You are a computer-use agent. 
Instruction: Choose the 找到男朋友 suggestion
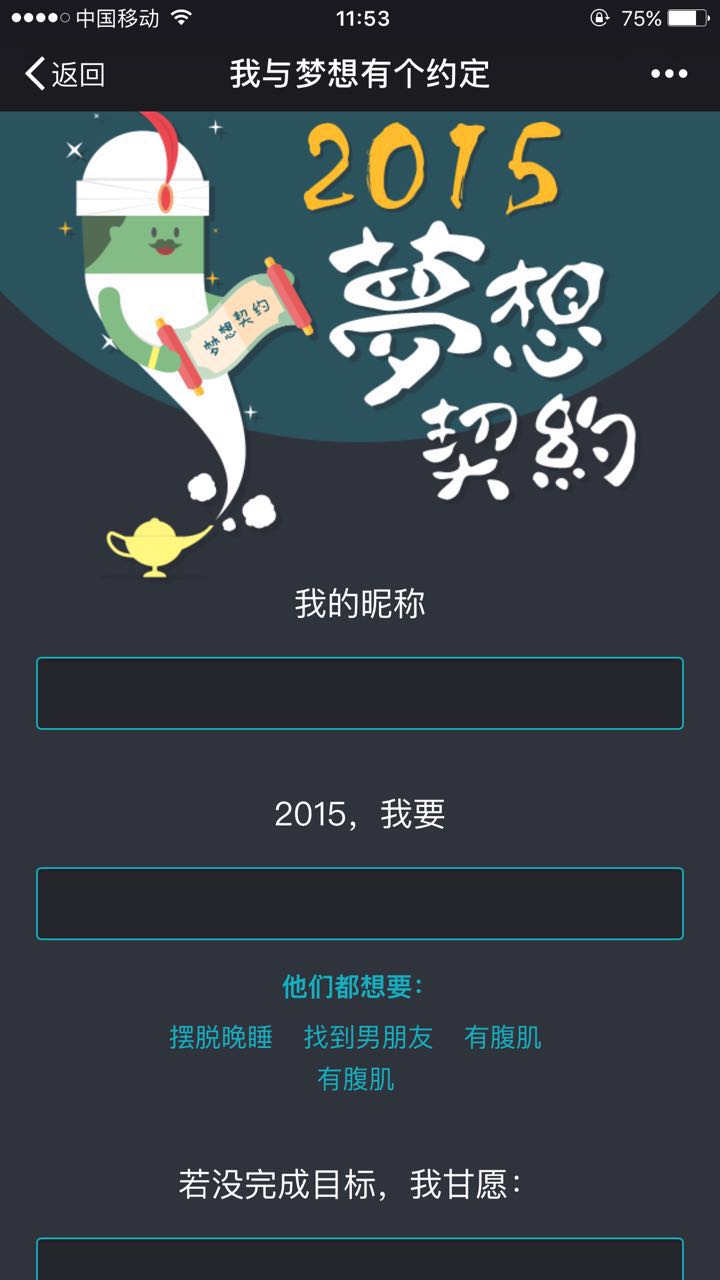[x=368, y=1038]
